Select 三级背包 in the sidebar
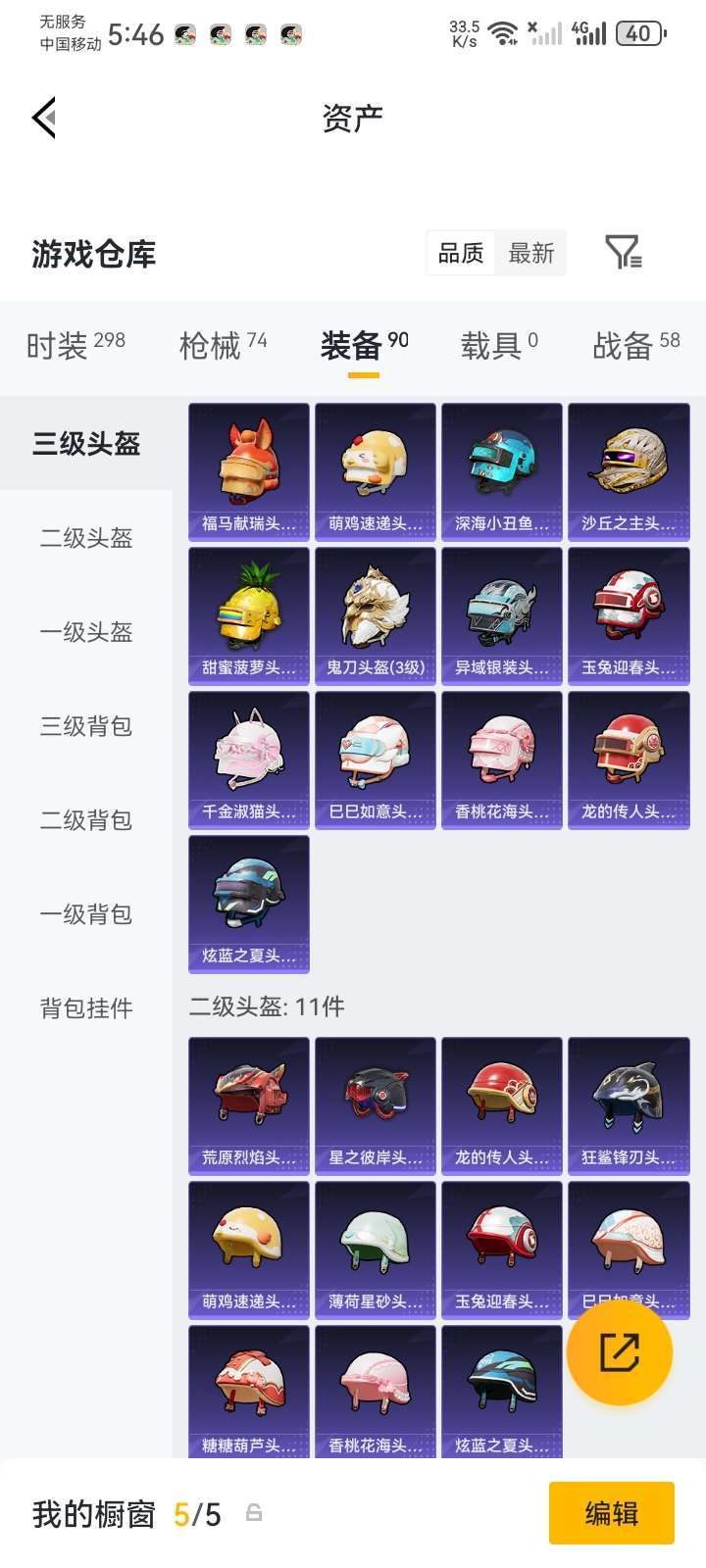Screen dimensions: 706x1568 click(86, 727)
